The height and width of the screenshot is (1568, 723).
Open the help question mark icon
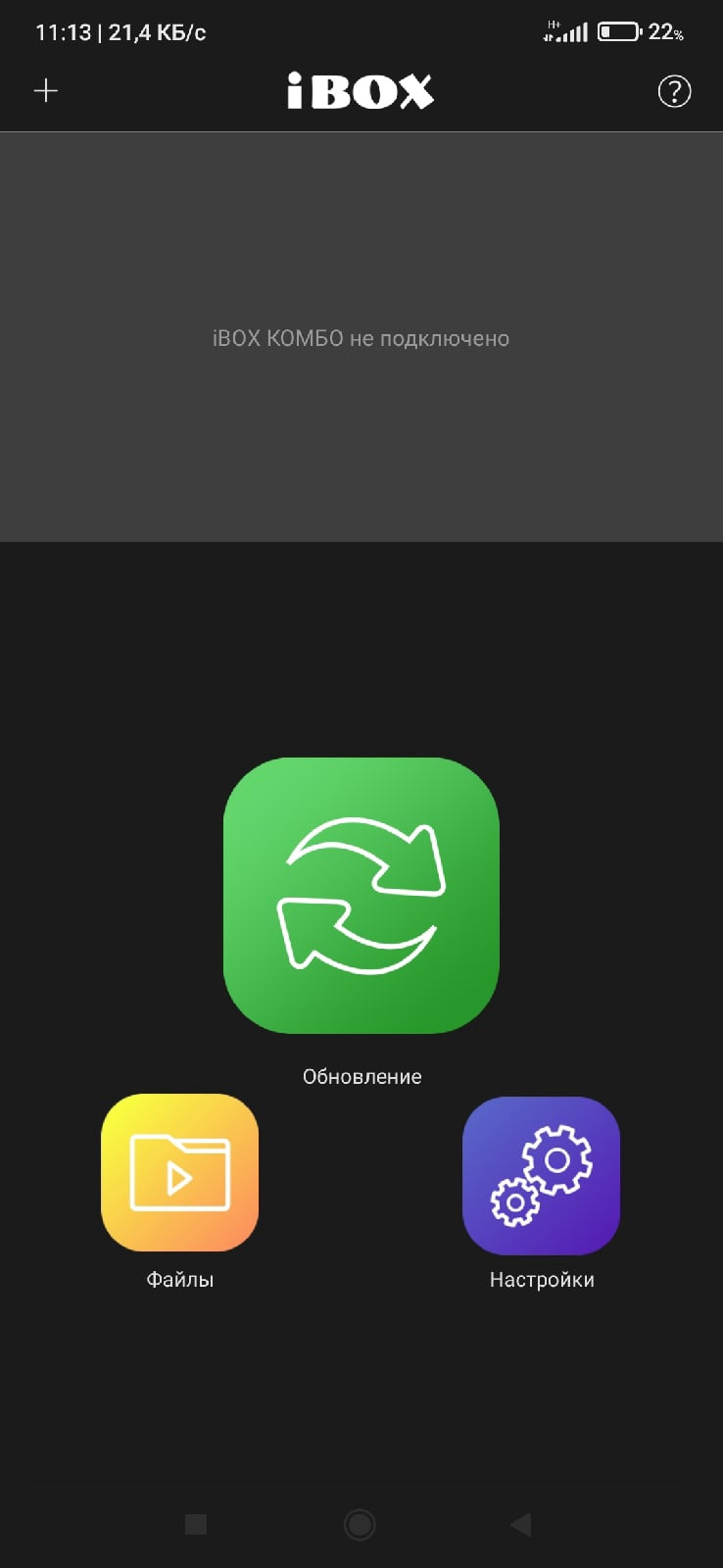click(x=674, y=91)
